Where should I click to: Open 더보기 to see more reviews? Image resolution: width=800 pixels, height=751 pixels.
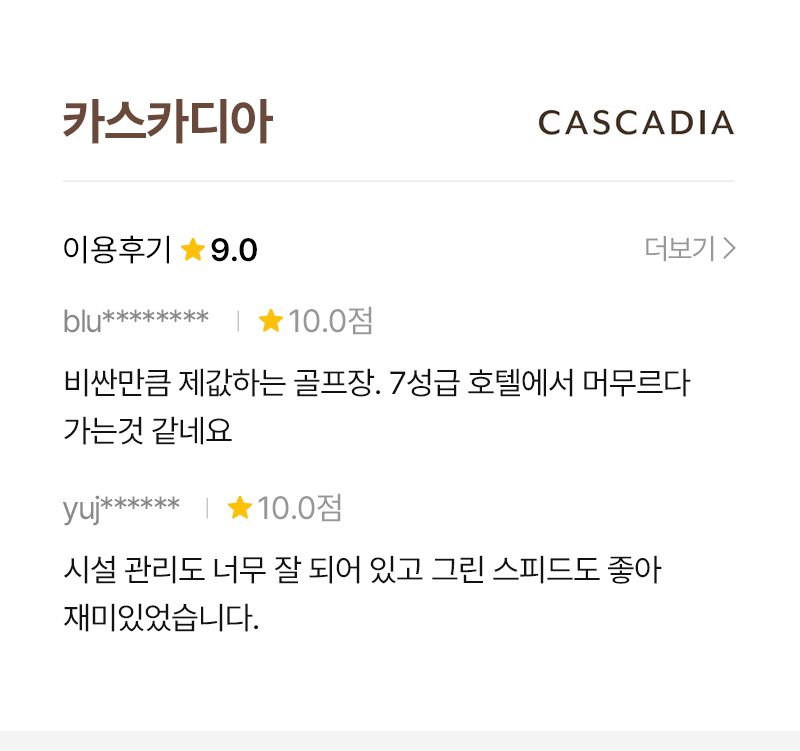point(690,249)
